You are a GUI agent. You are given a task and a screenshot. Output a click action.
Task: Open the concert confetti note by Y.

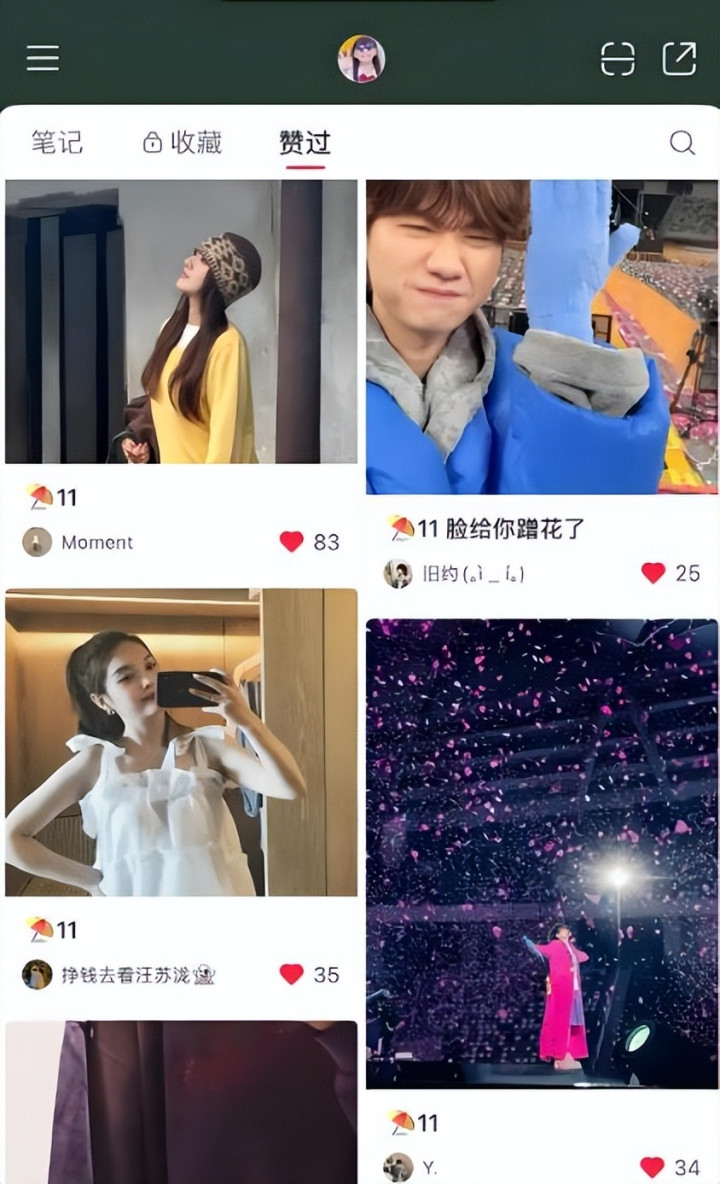(541, 853)
